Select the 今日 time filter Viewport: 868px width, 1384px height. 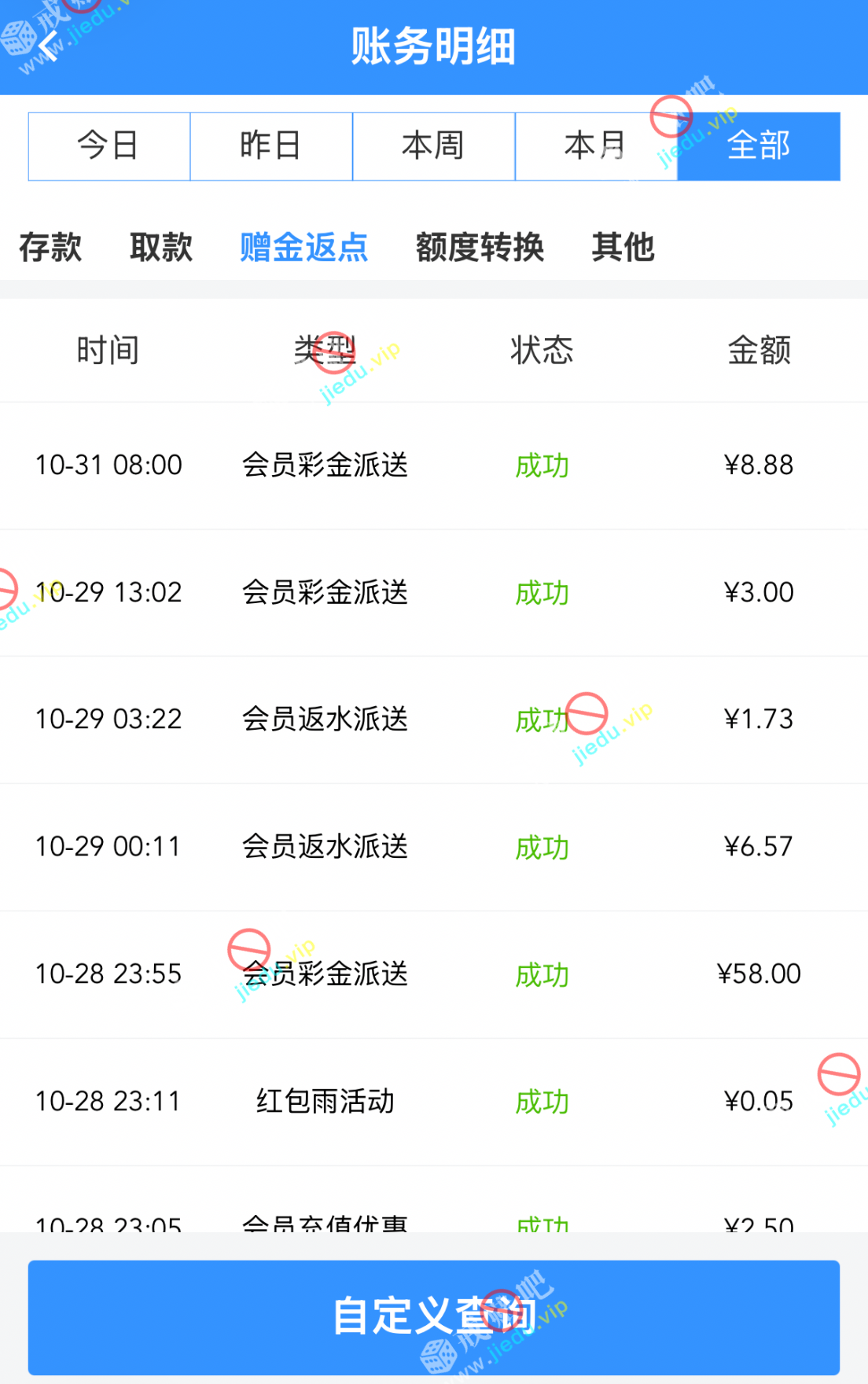[109, 146]
